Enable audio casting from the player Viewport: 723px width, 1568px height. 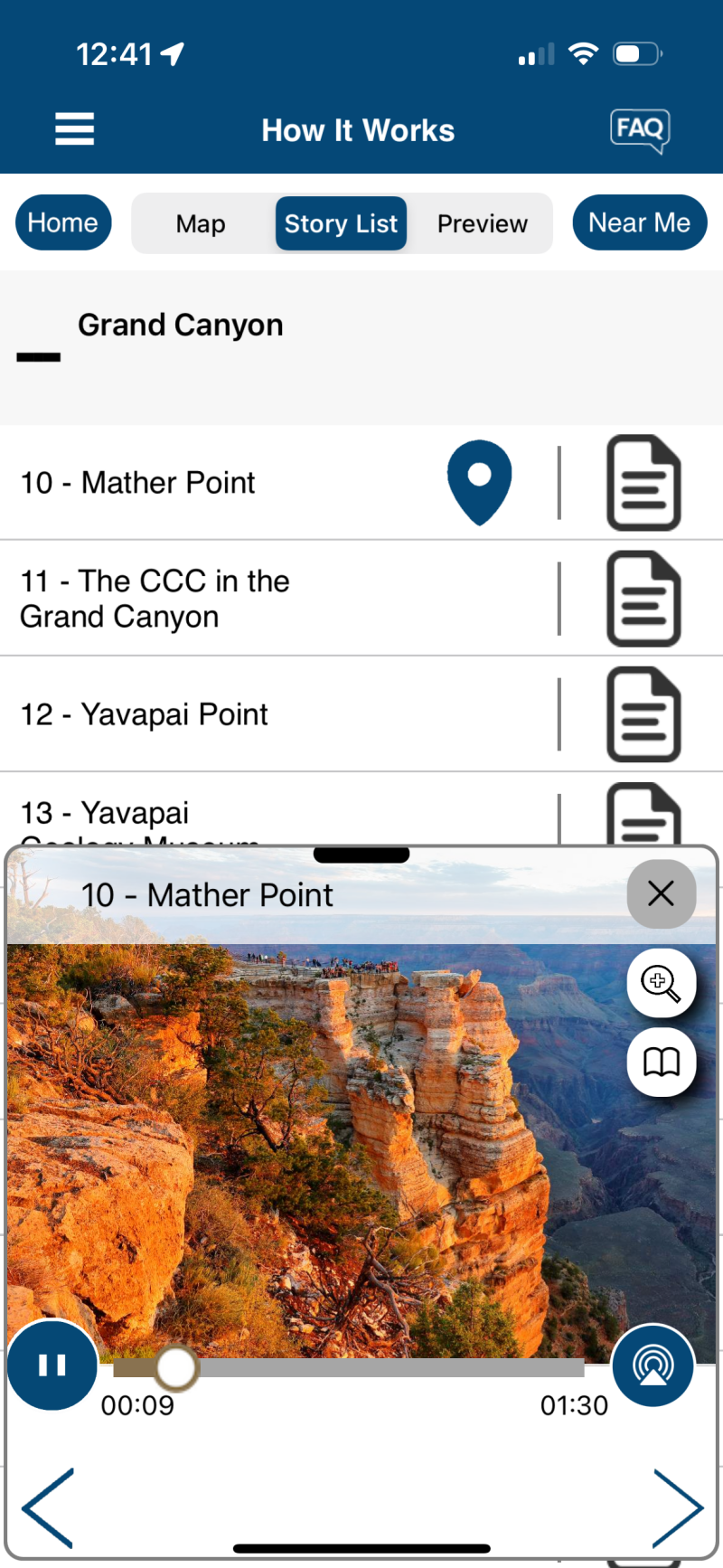[x=653, y=1365]
